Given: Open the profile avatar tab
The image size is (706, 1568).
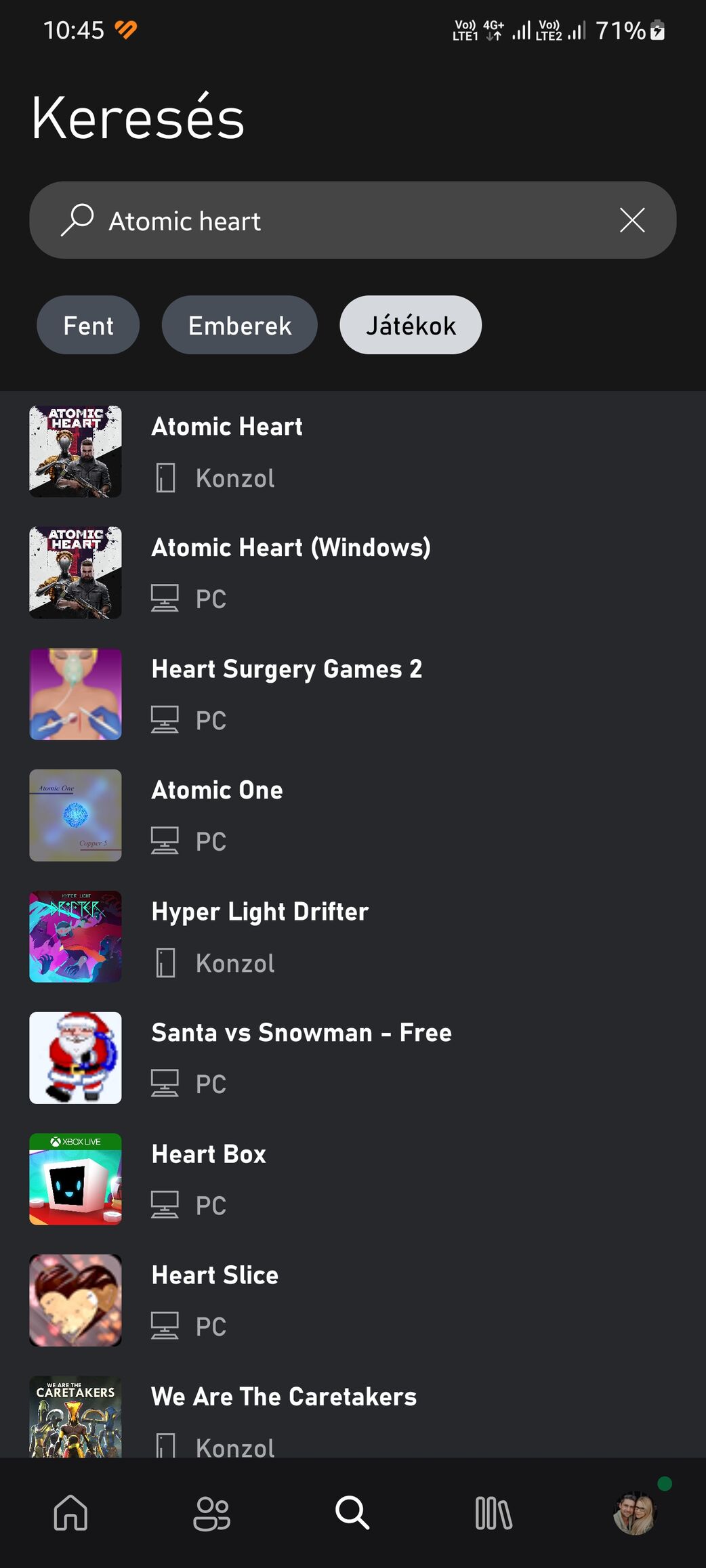Looking at the screenshot, I should coord(634,1512).
